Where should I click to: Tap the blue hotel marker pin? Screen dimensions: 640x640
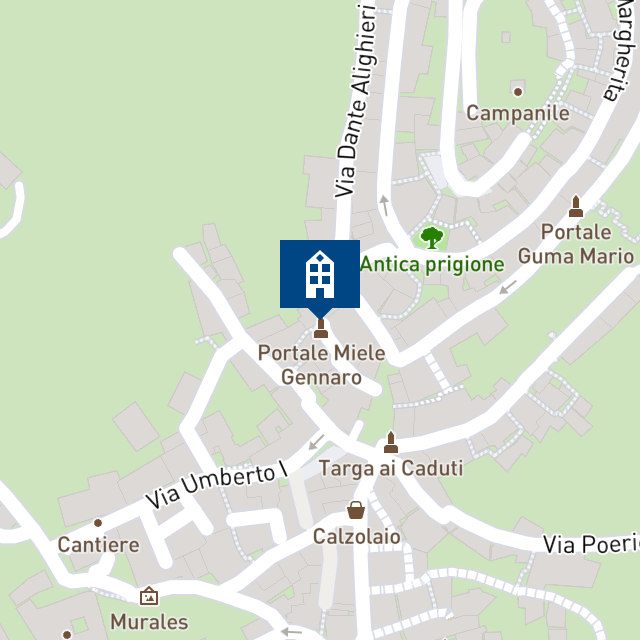320,273
